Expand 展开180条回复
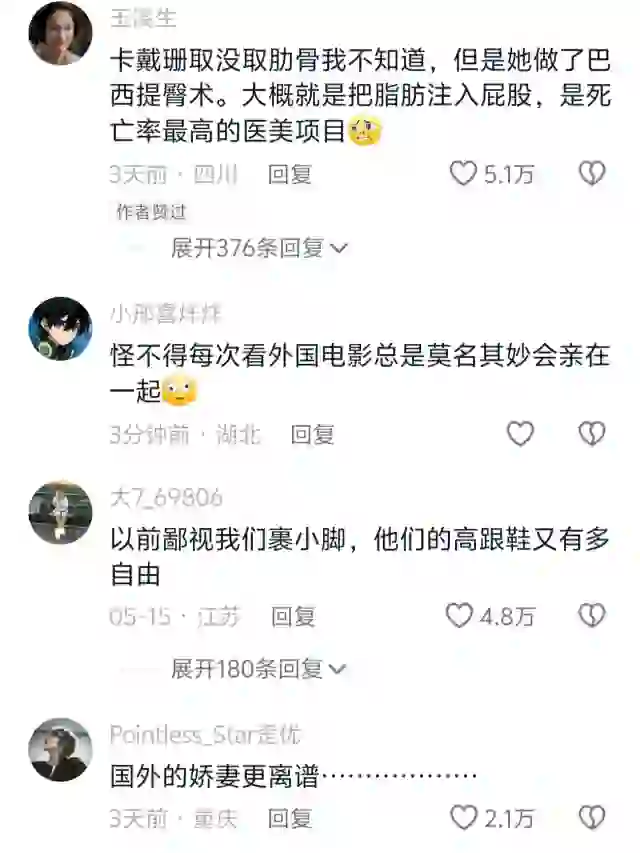The image size is (640, 853). click(x=259, y=667)
